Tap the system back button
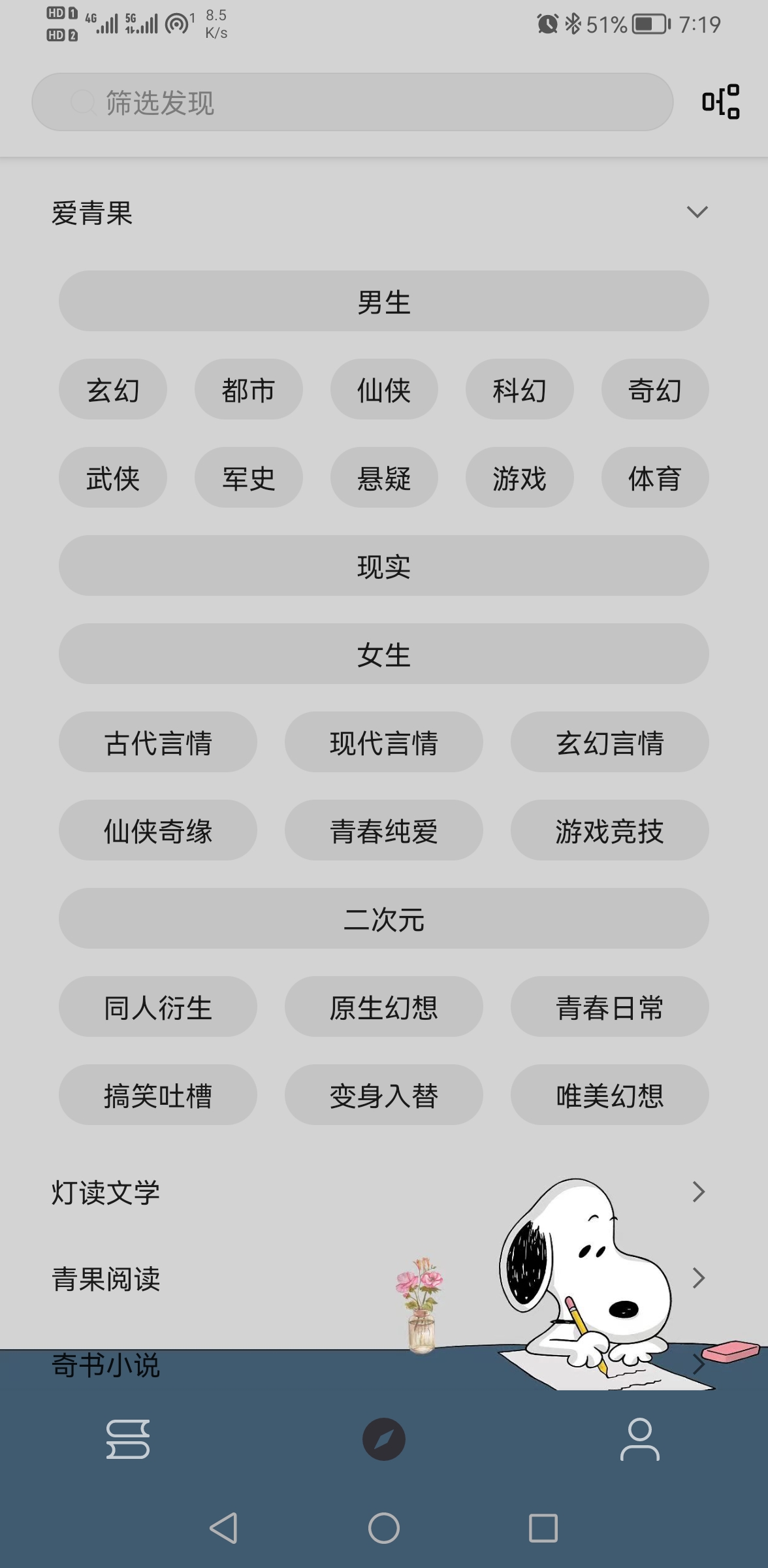 tap(223, 1528)
